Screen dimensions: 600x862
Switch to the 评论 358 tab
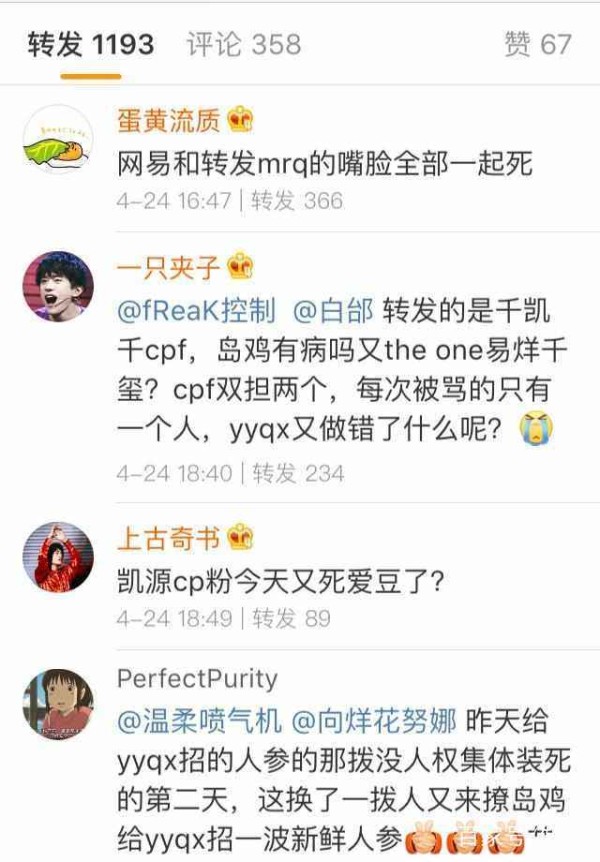click(x=243, y=44)
